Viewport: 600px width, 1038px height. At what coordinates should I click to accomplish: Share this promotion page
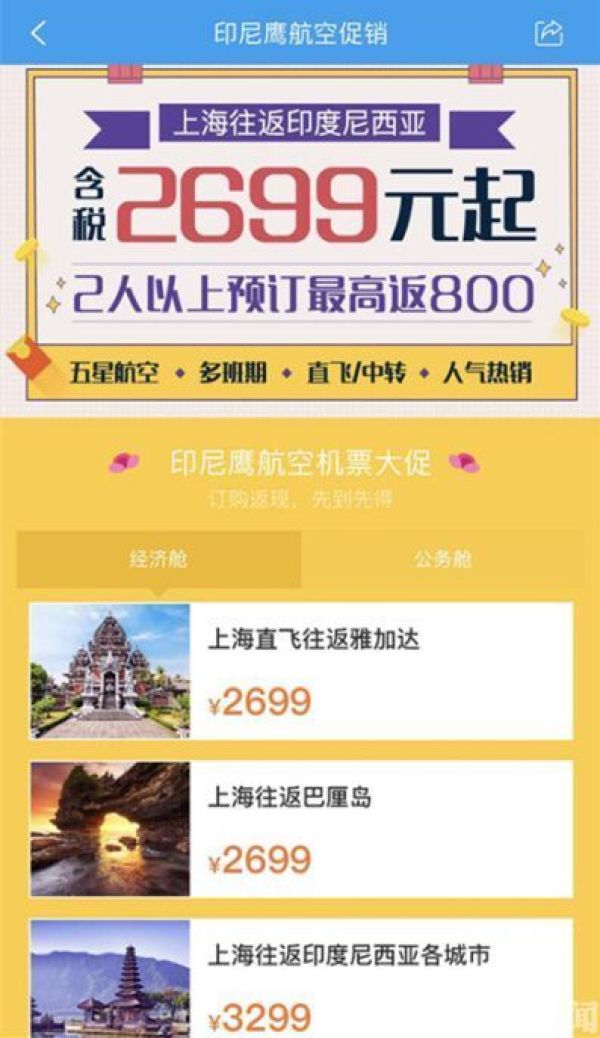coord(549,33)
